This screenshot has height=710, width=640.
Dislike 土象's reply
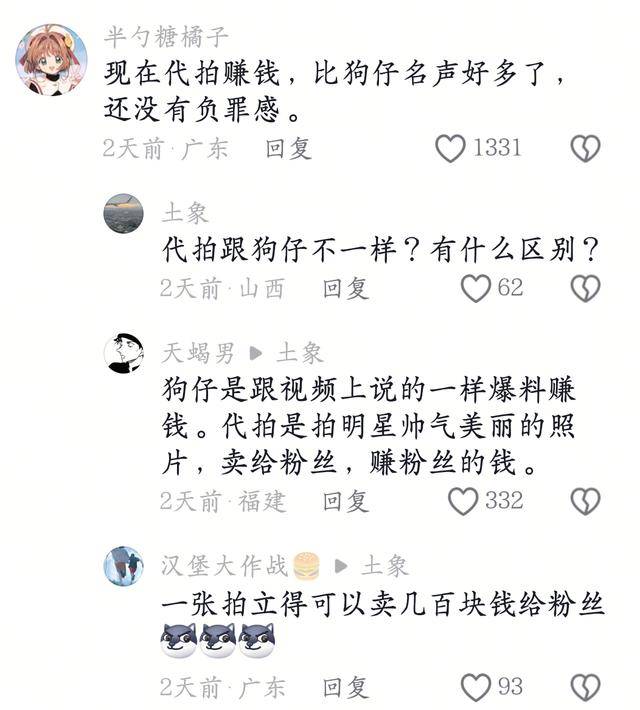pos(585,288)
